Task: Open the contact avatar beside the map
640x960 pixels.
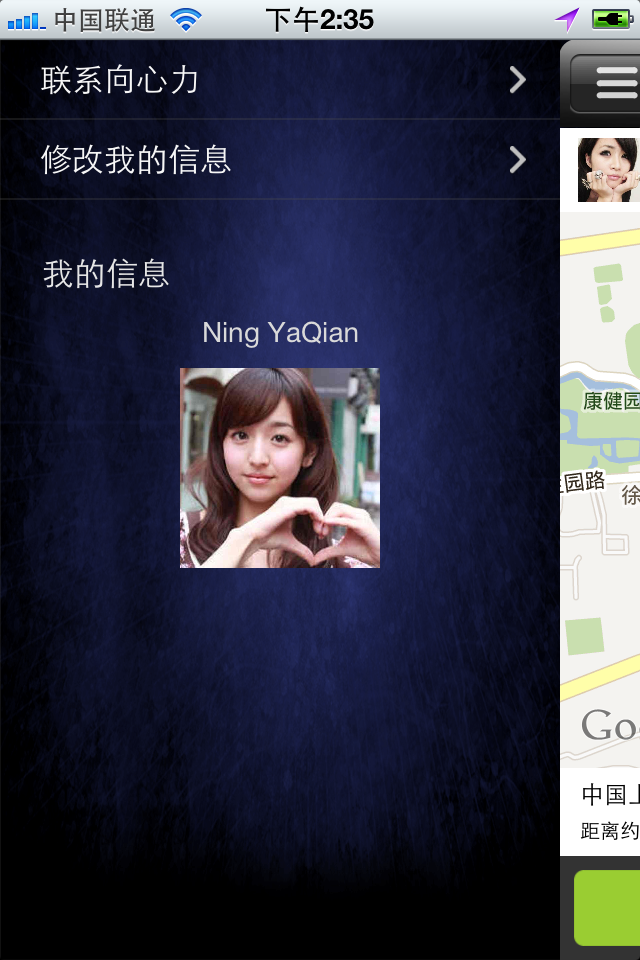Action: (x=608, y=170)
